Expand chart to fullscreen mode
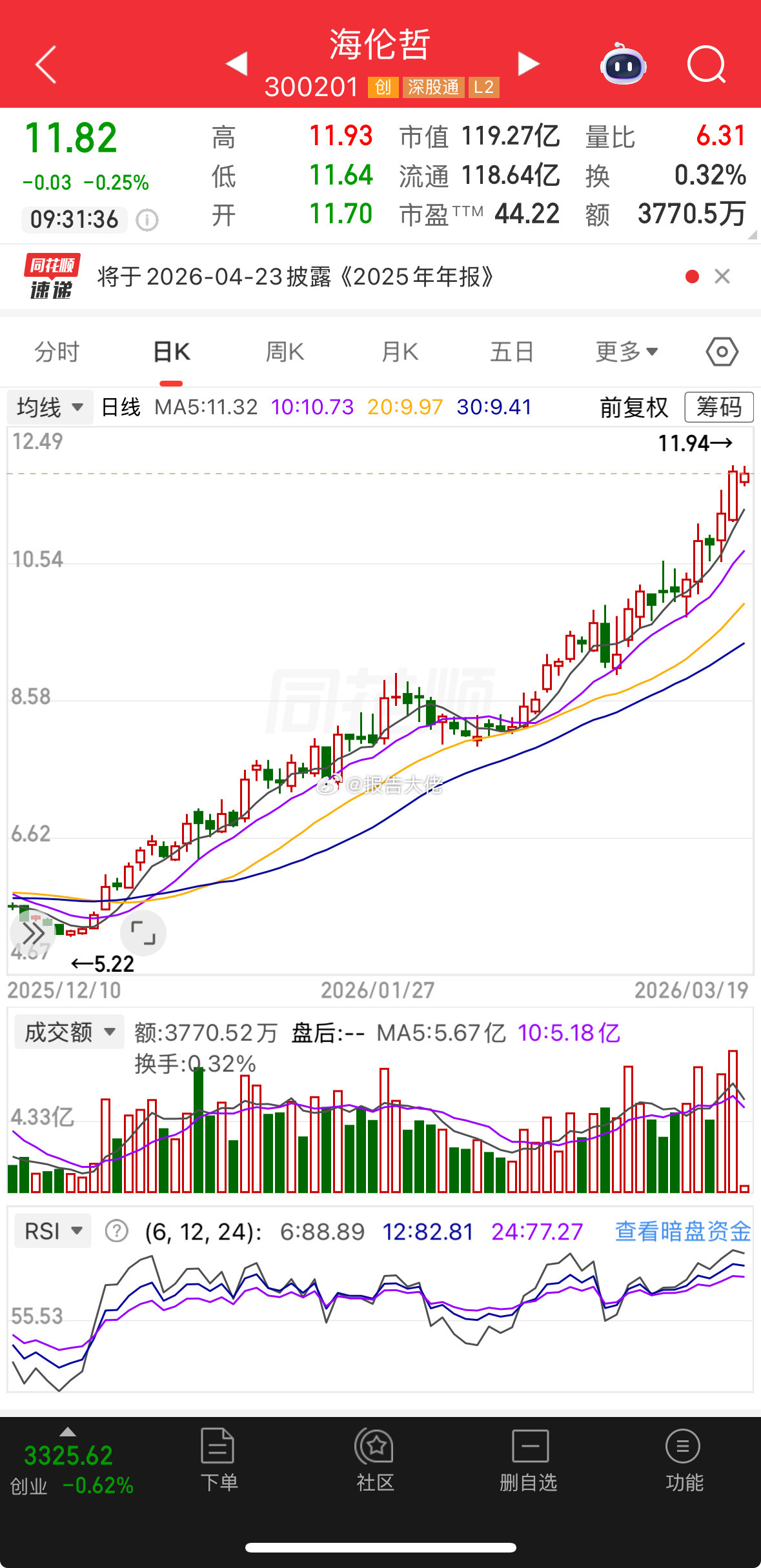The width and height of the screenshot is (761, 1568). click(x=143, y=933)
